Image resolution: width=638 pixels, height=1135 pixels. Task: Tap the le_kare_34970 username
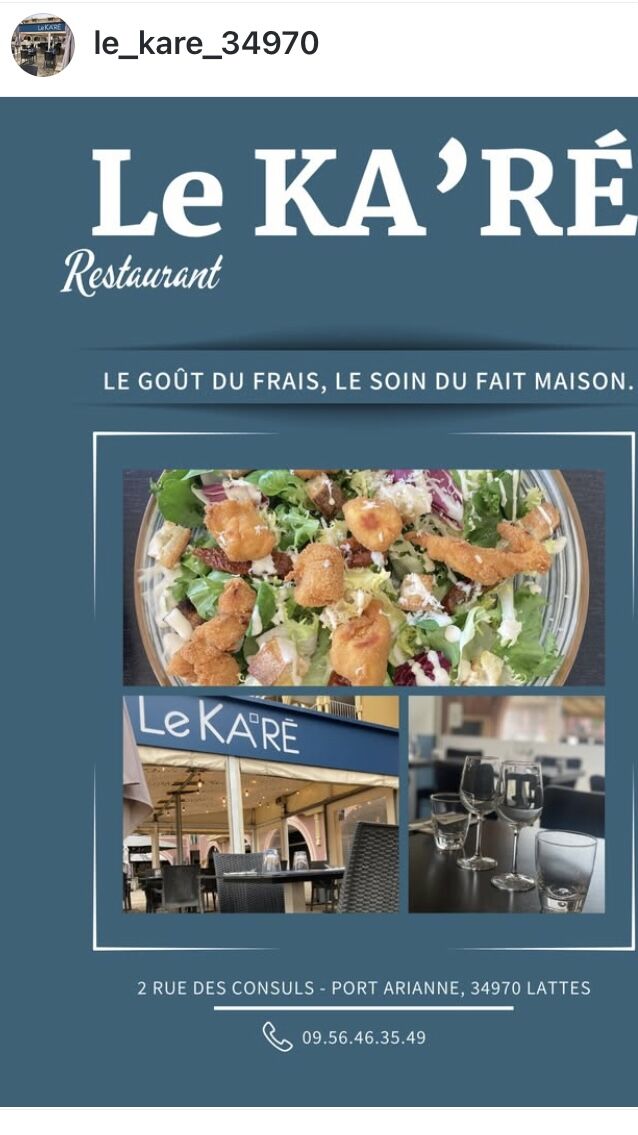coord(206,43)
